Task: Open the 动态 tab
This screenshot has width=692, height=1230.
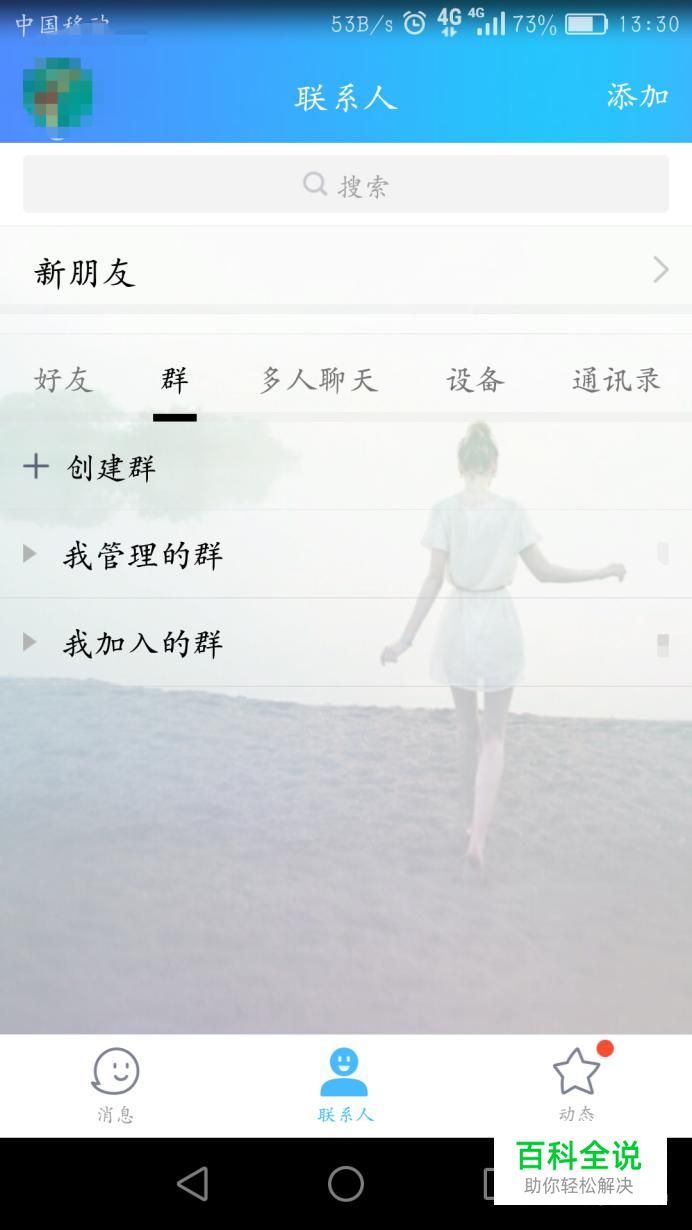Action: (577, 1085)
